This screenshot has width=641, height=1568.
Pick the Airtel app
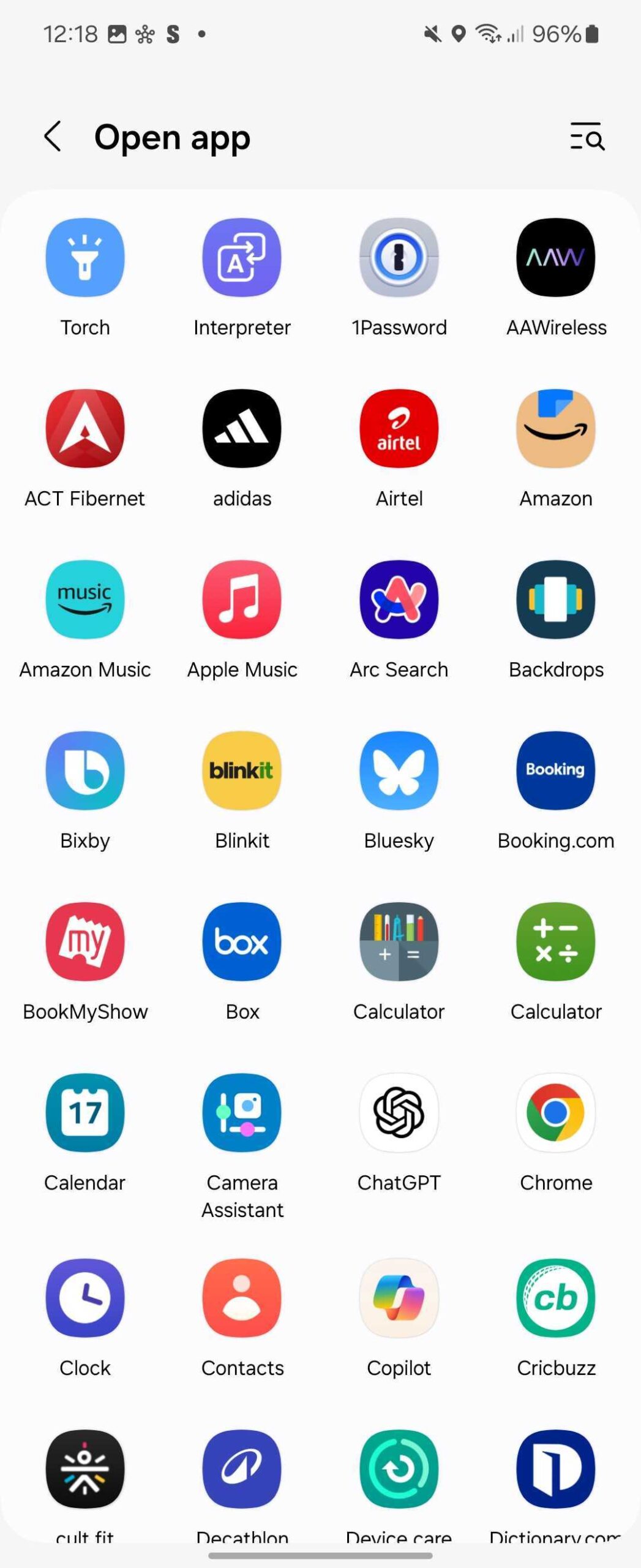(399, 428)
